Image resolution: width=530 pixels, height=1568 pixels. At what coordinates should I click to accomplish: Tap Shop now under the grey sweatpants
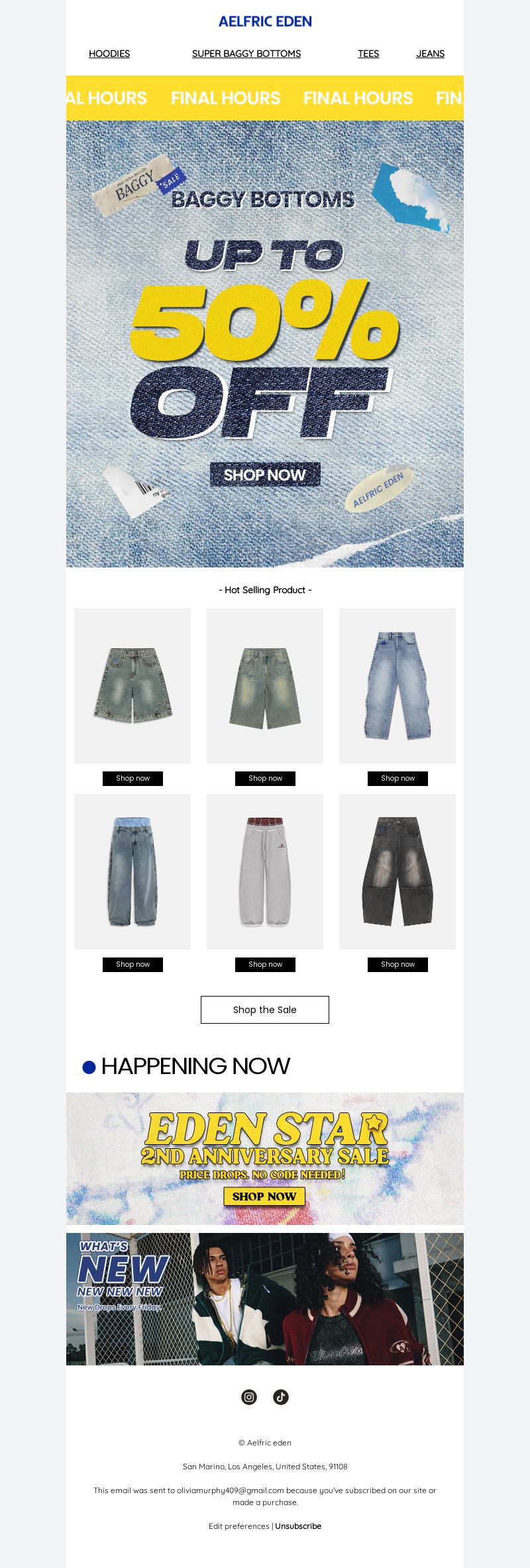[x=265, y=964]
